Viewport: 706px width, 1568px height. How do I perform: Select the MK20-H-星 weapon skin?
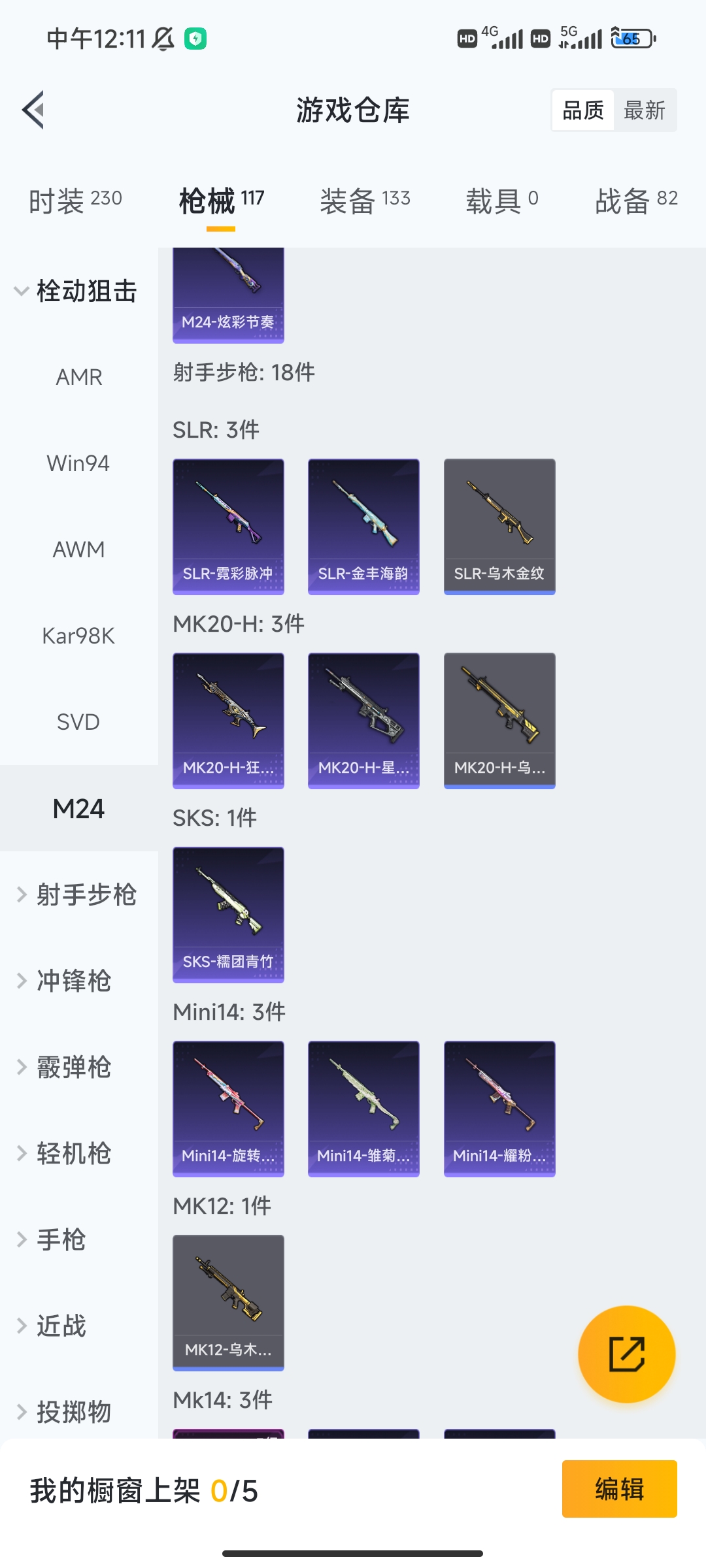[363, 719]
